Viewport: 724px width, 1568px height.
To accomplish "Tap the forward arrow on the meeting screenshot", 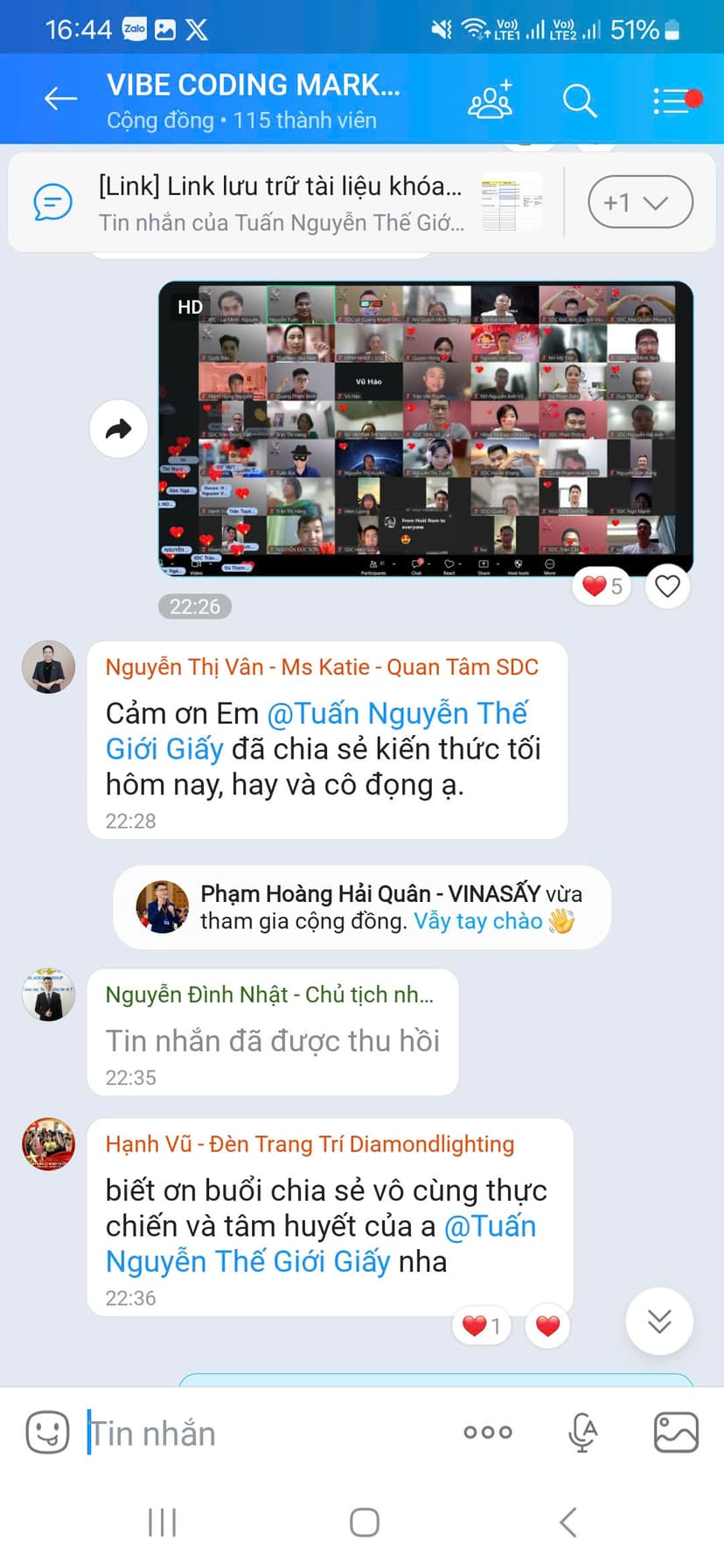I will 118,428.
